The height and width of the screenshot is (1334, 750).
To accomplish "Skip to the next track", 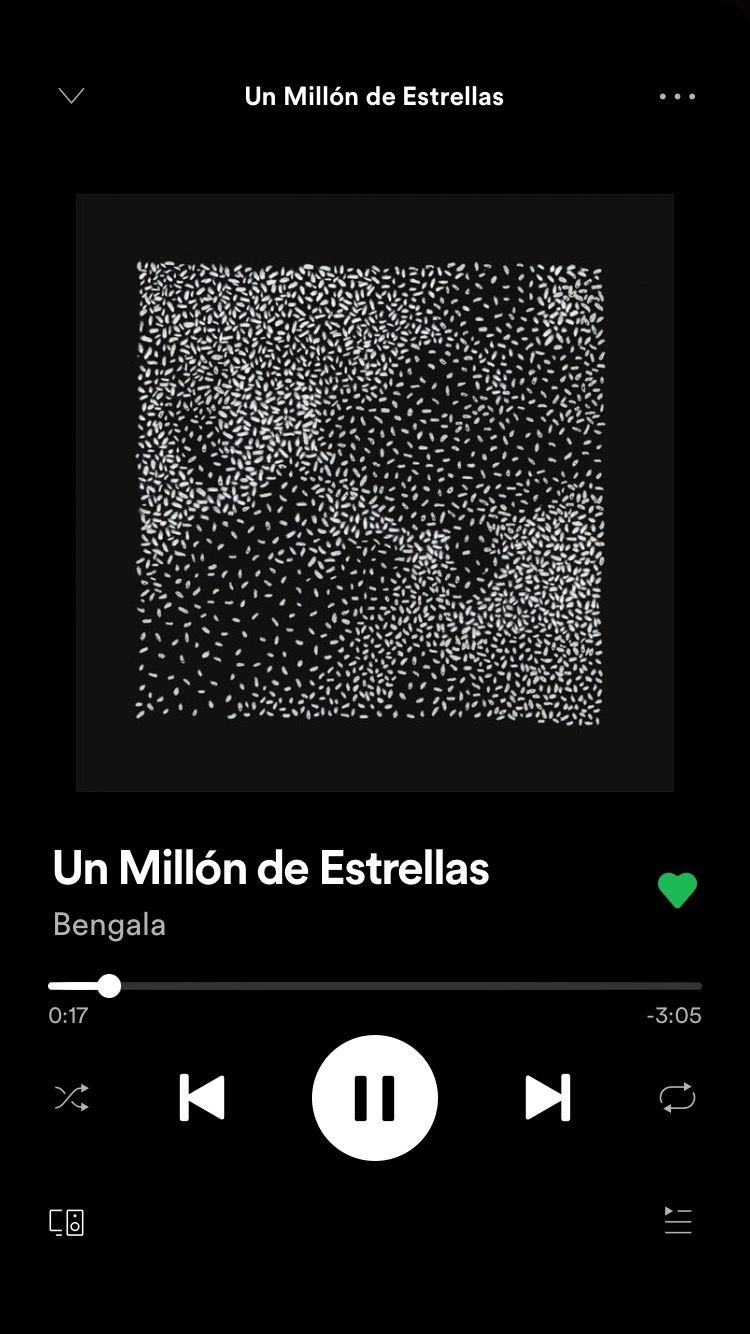I will click(548, 1098).
